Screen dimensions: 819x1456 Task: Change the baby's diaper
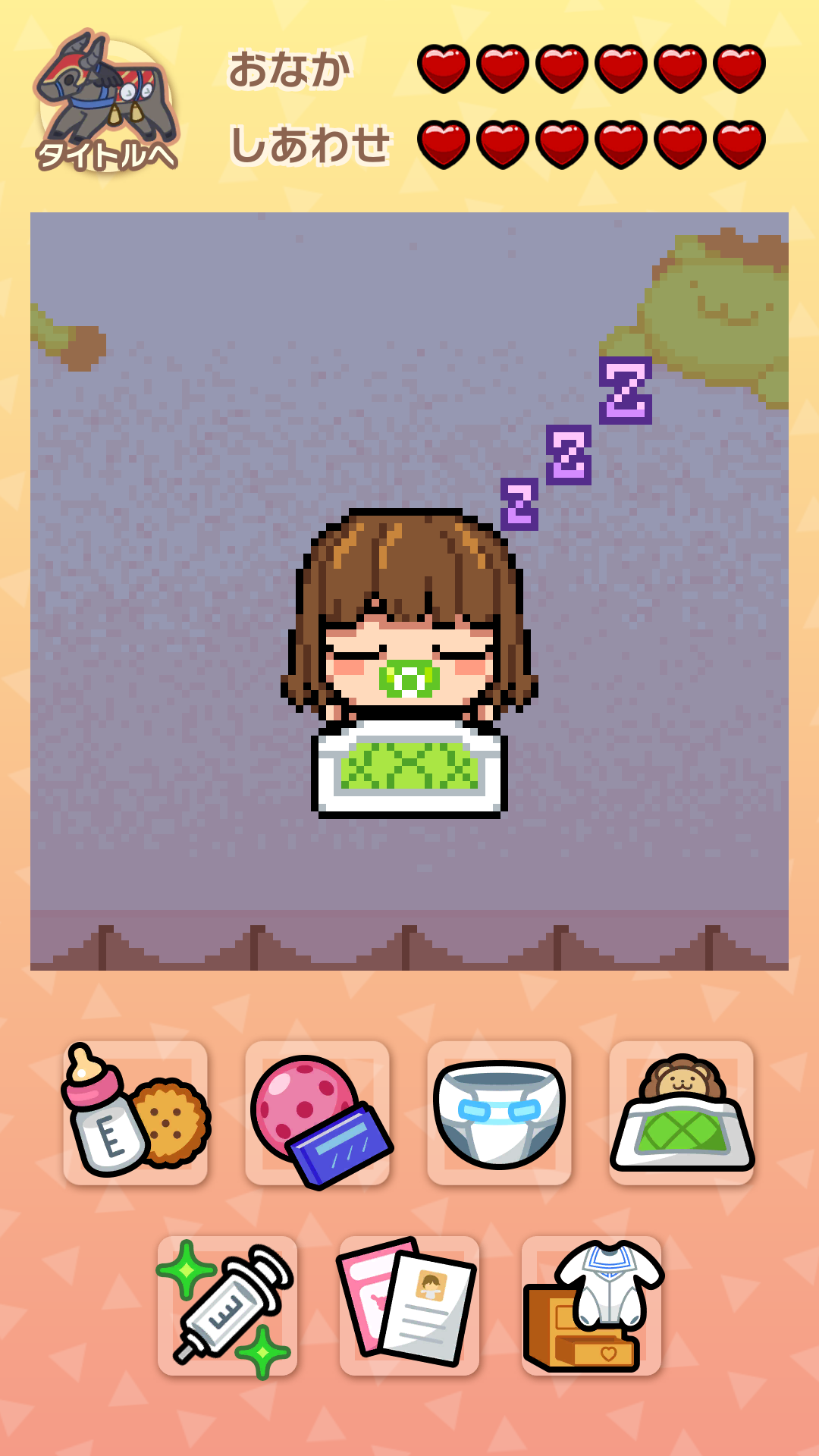click(x=499, y=1112)
